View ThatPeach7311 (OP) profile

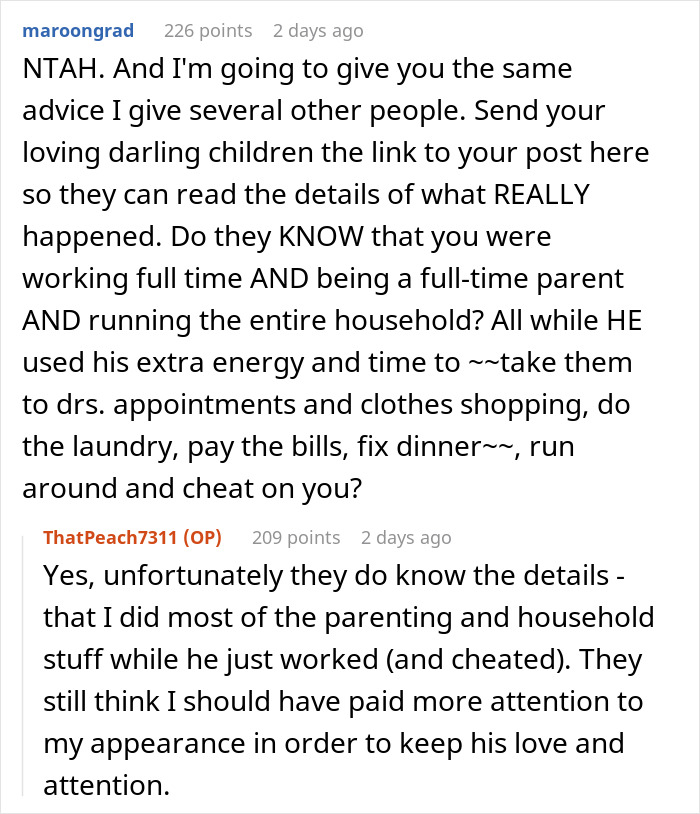click(x=132, y=538)
